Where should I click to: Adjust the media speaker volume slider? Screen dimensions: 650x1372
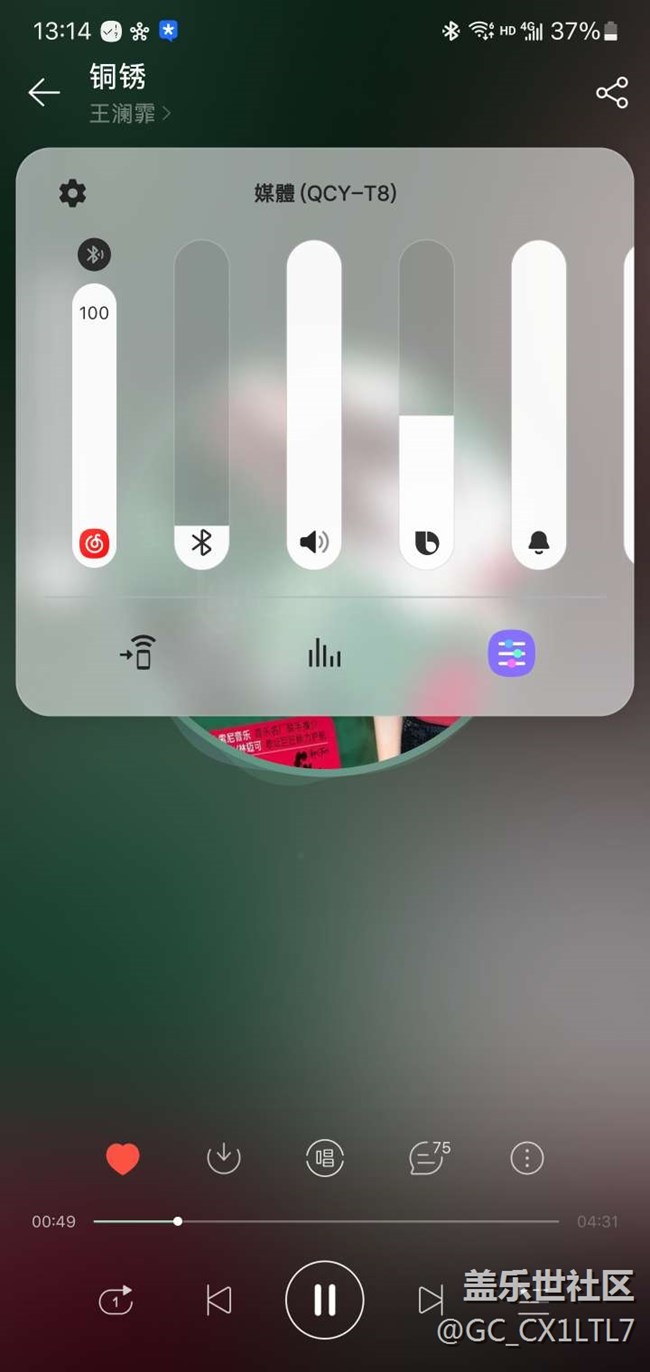[314, 420]
